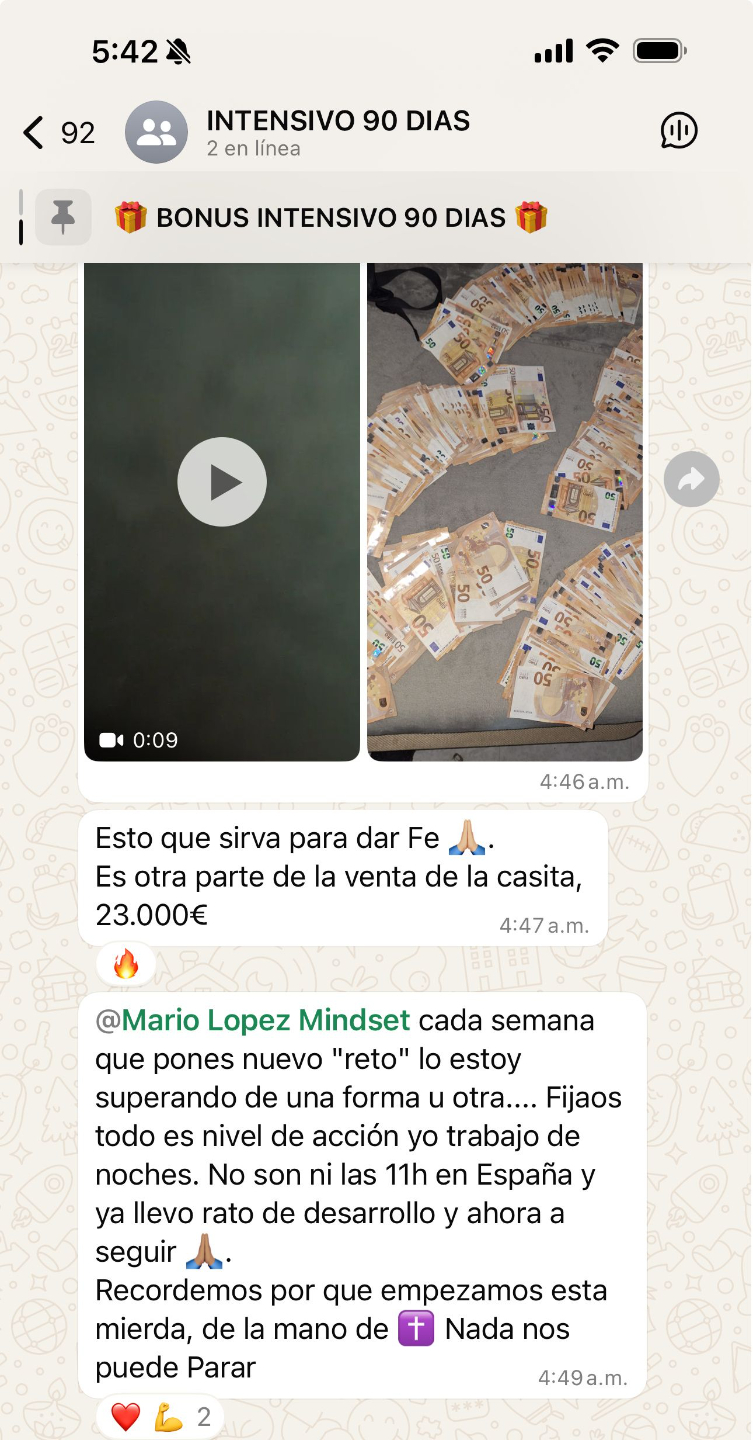Forward the media message
The width and height of the screenshot is (753, 1440).
[691, 481]
